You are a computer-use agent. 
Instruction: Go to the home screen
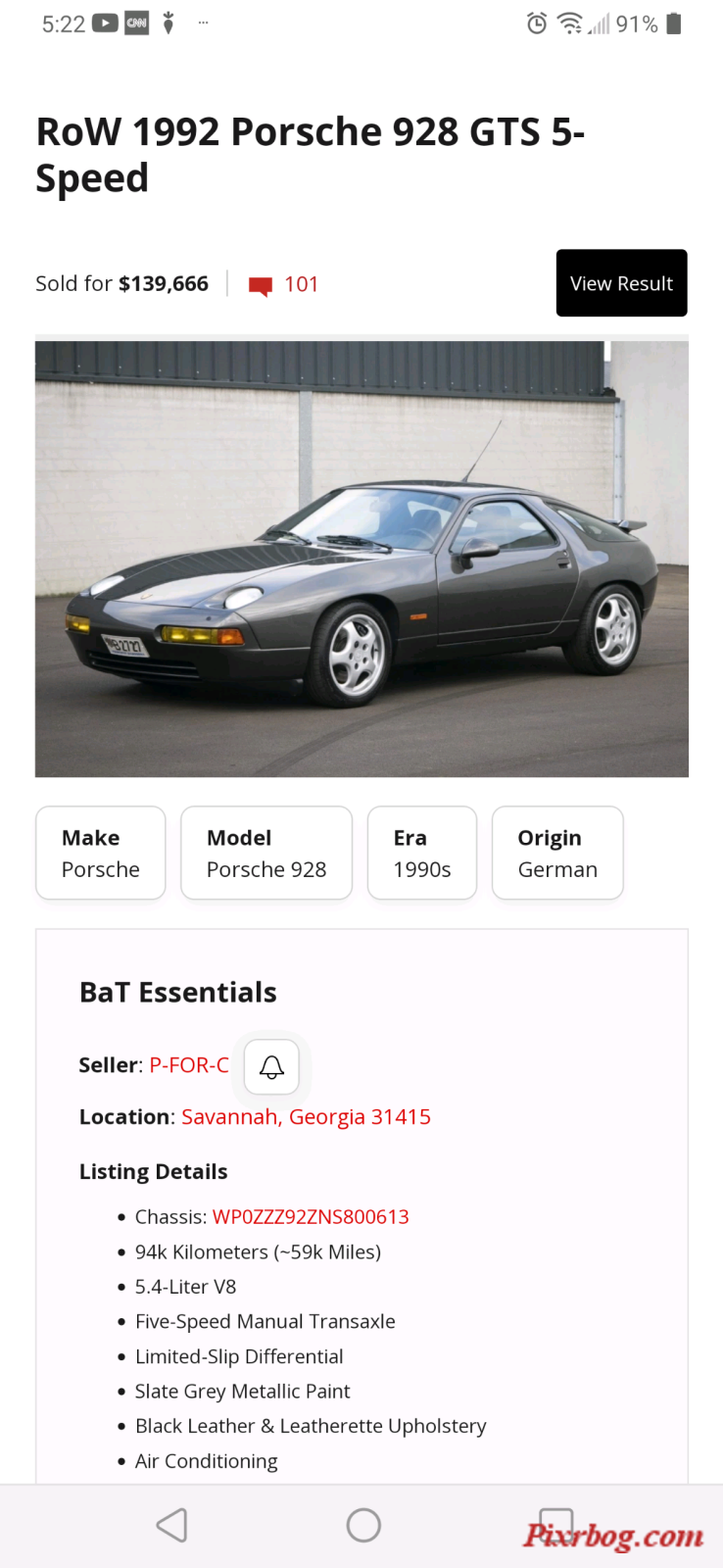(363, 1525)
